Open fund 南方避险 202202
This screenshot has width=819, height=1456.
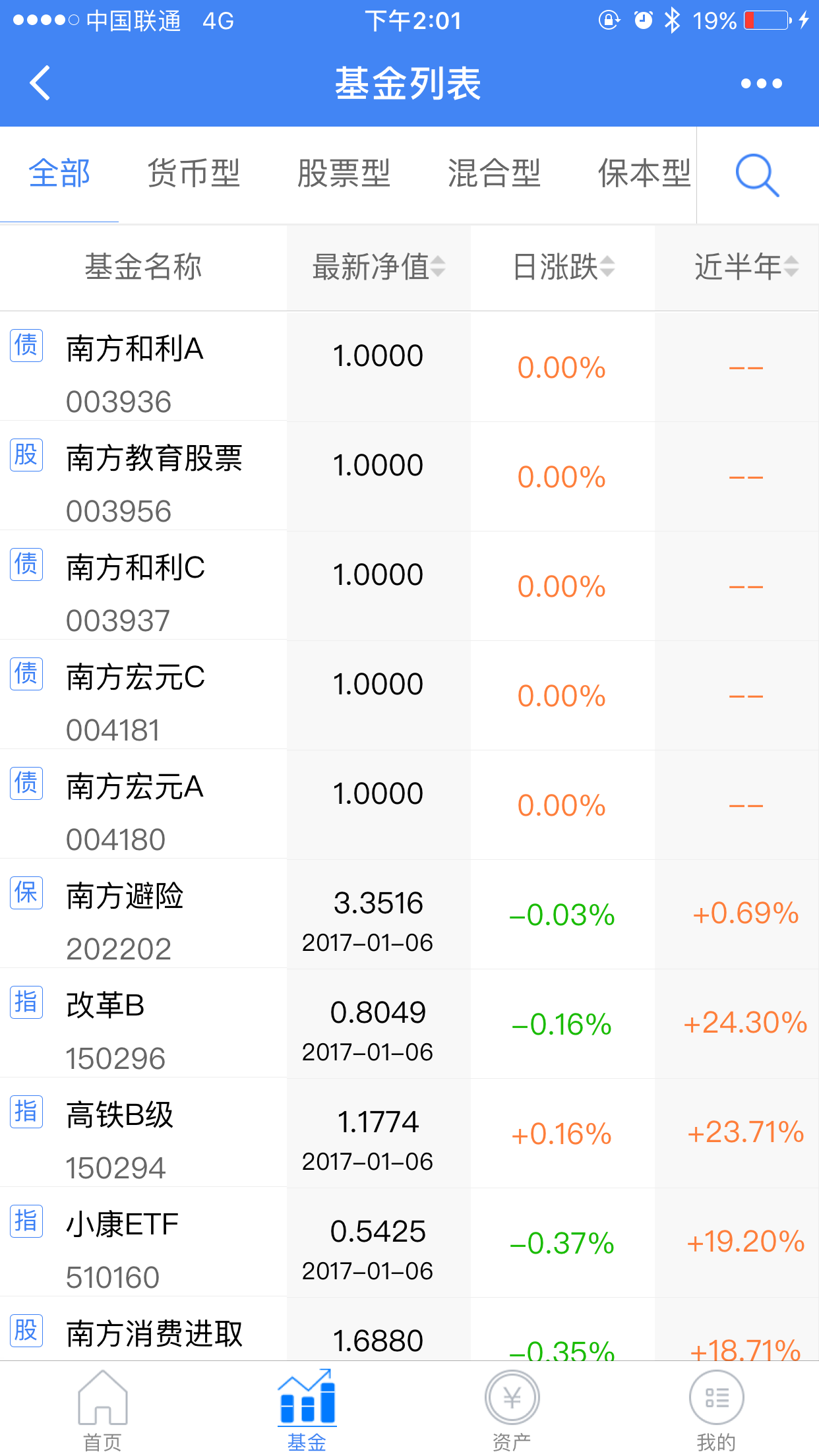tap(125, 914)
